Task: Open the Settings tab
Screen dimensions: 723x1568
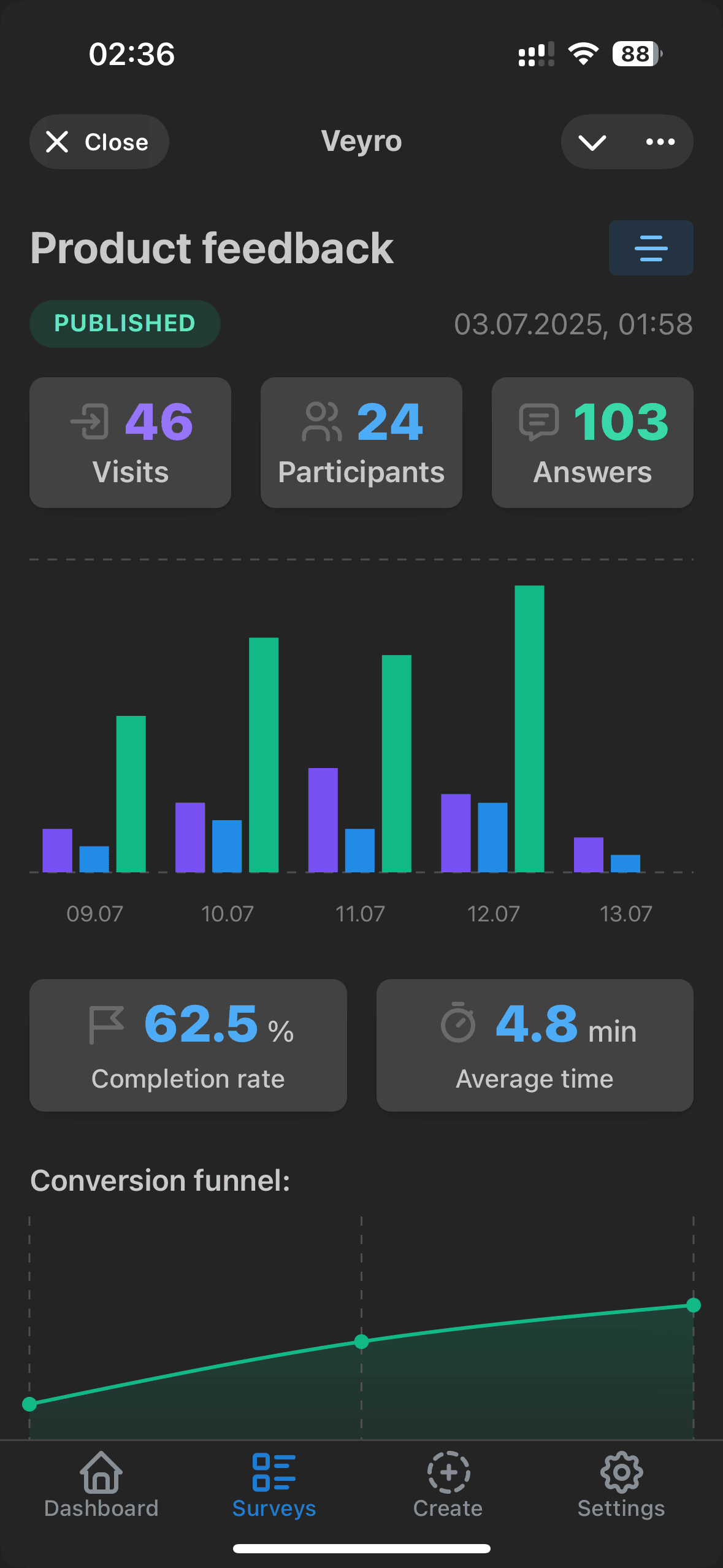Action: point(621,1485)
